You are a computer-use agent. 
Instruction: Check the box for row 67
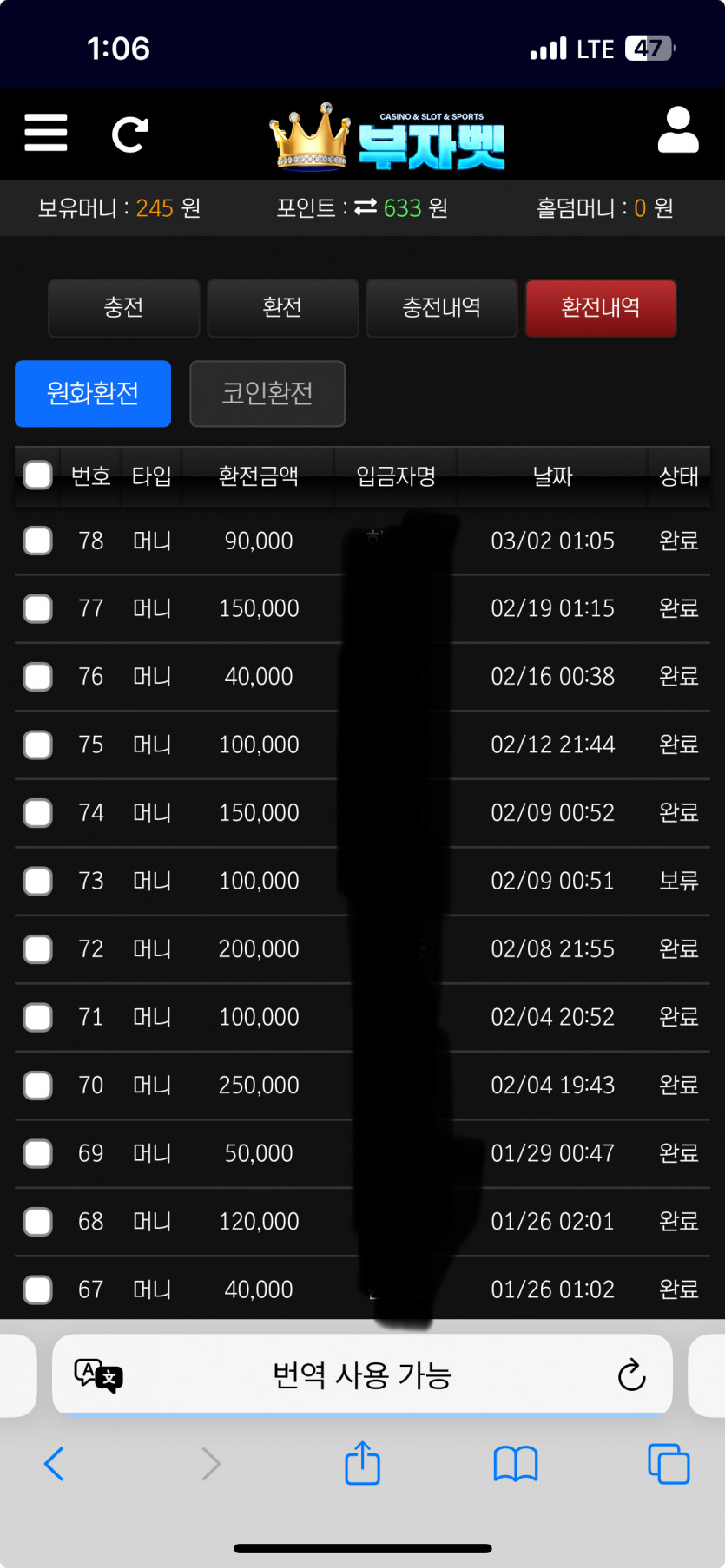pyautogui.click(x=38, y=1289)
